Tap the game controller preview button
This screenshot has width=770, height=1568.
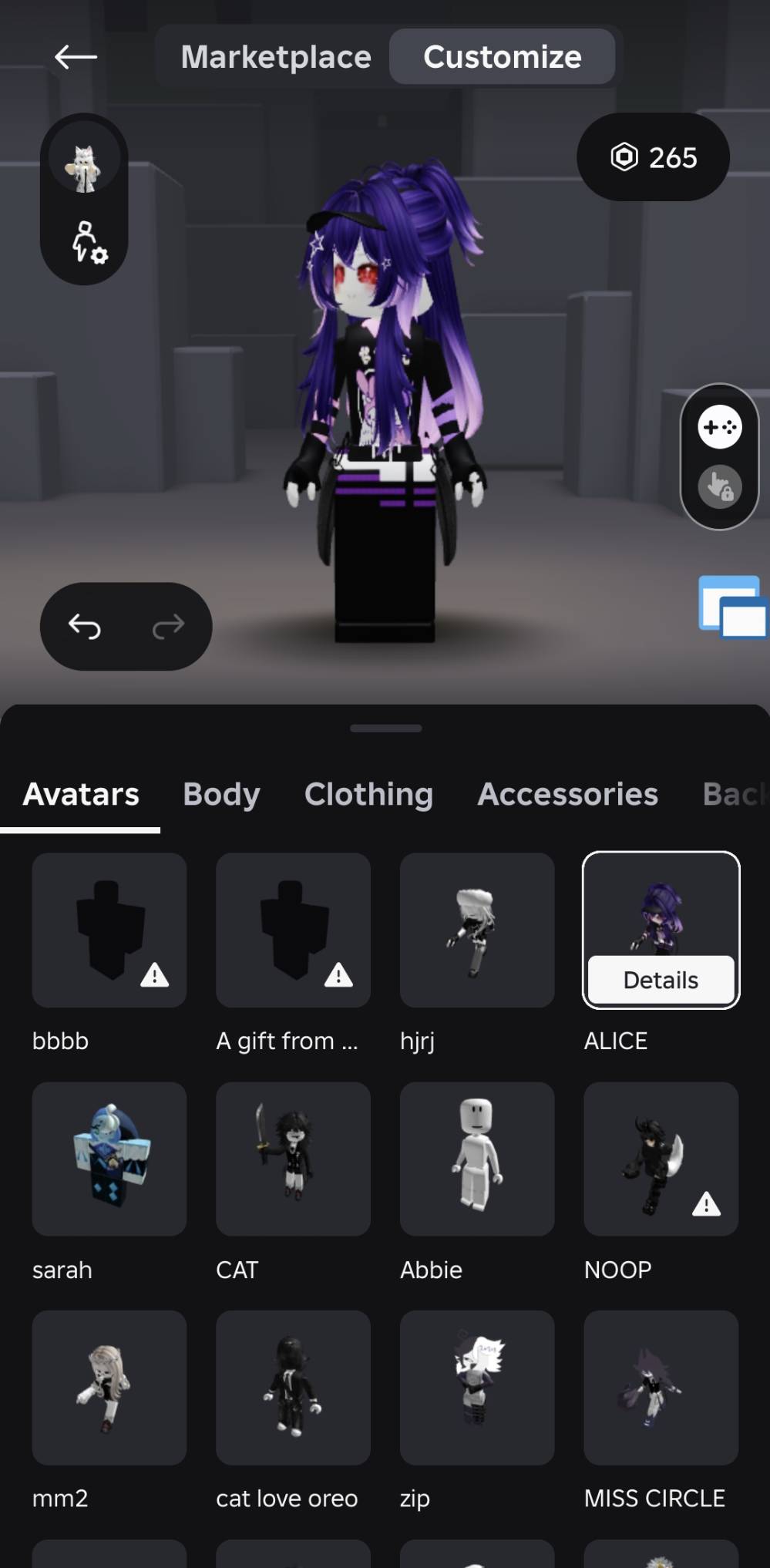point(720,426)
